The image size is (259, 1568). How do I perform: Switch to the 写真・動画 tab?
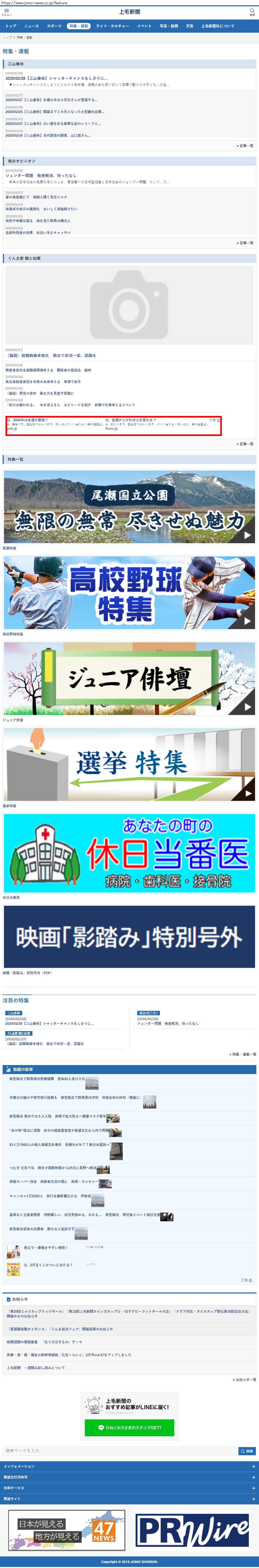tap(169, 26)
